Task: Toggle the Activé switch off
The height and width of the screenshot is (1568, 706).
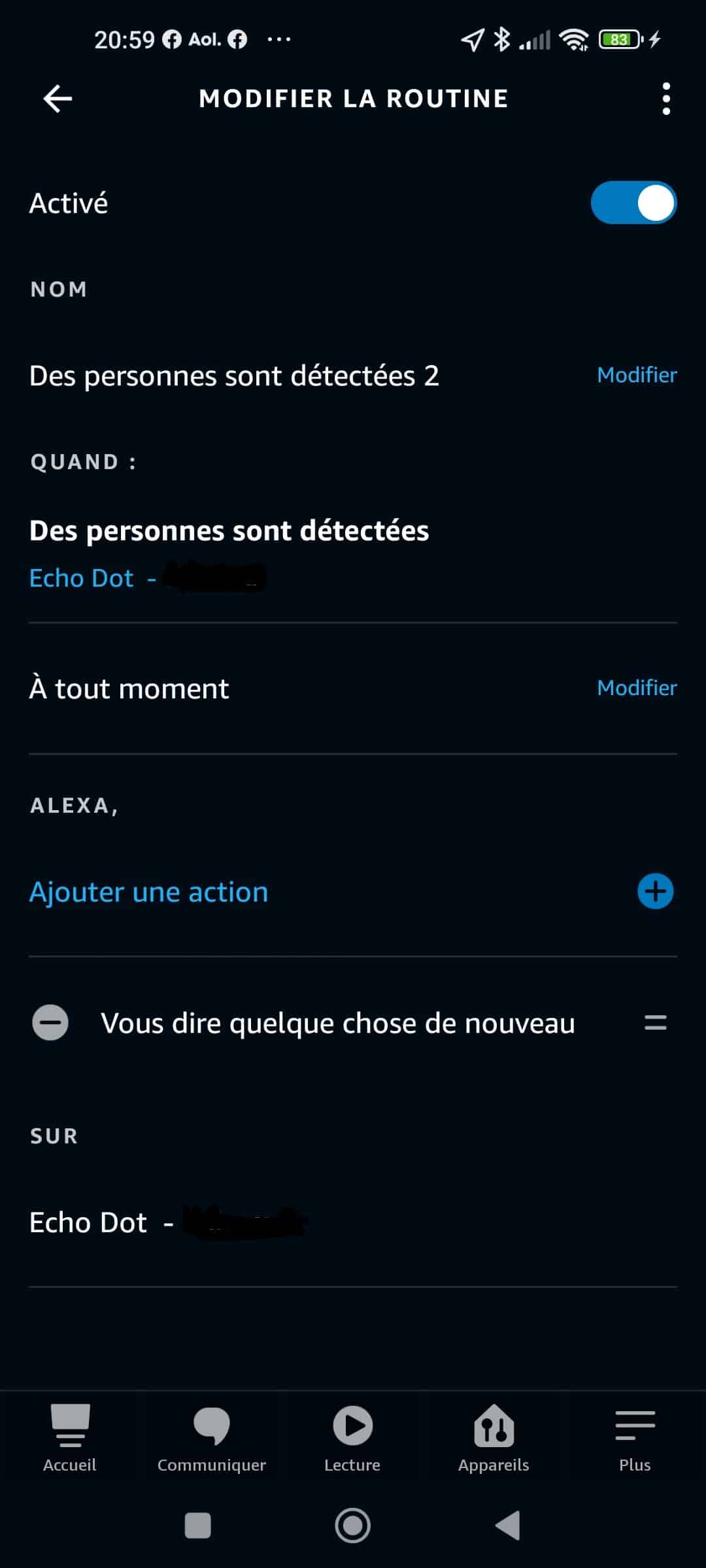Action: tap(633, 203)
